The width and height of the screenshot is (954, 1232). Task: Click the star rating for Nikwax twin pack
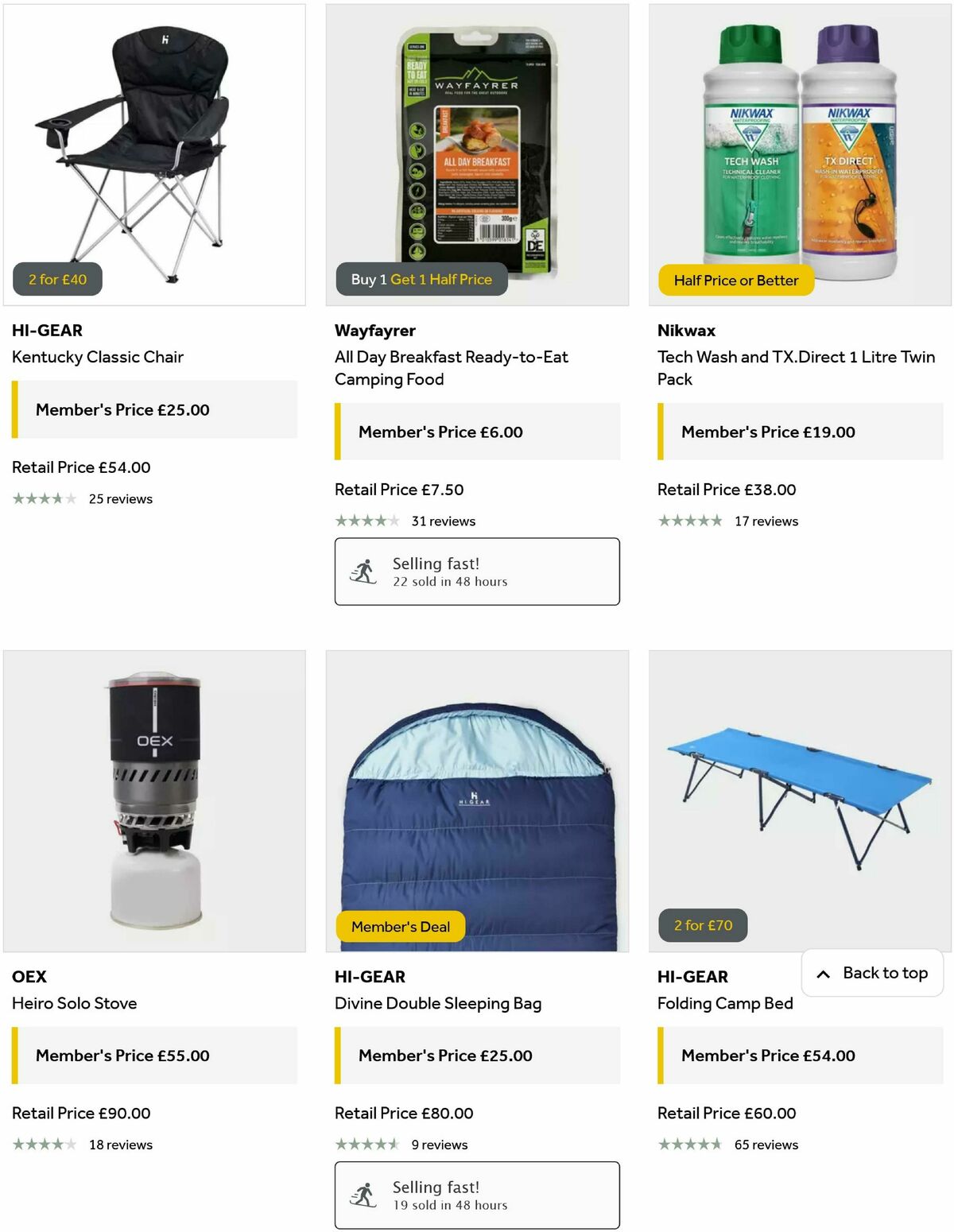pyautogui.click(x=691, y=521)
